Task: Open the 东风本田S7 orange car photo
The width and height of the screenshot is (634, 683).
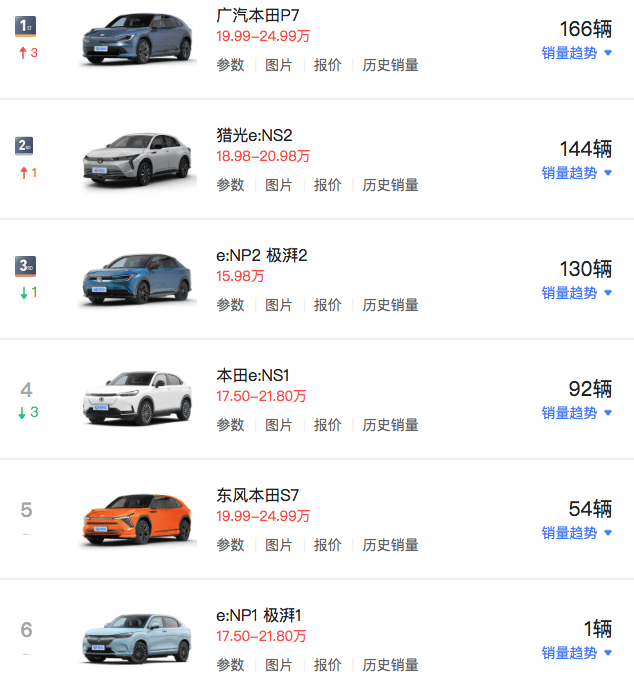Action: click(137, 520)
